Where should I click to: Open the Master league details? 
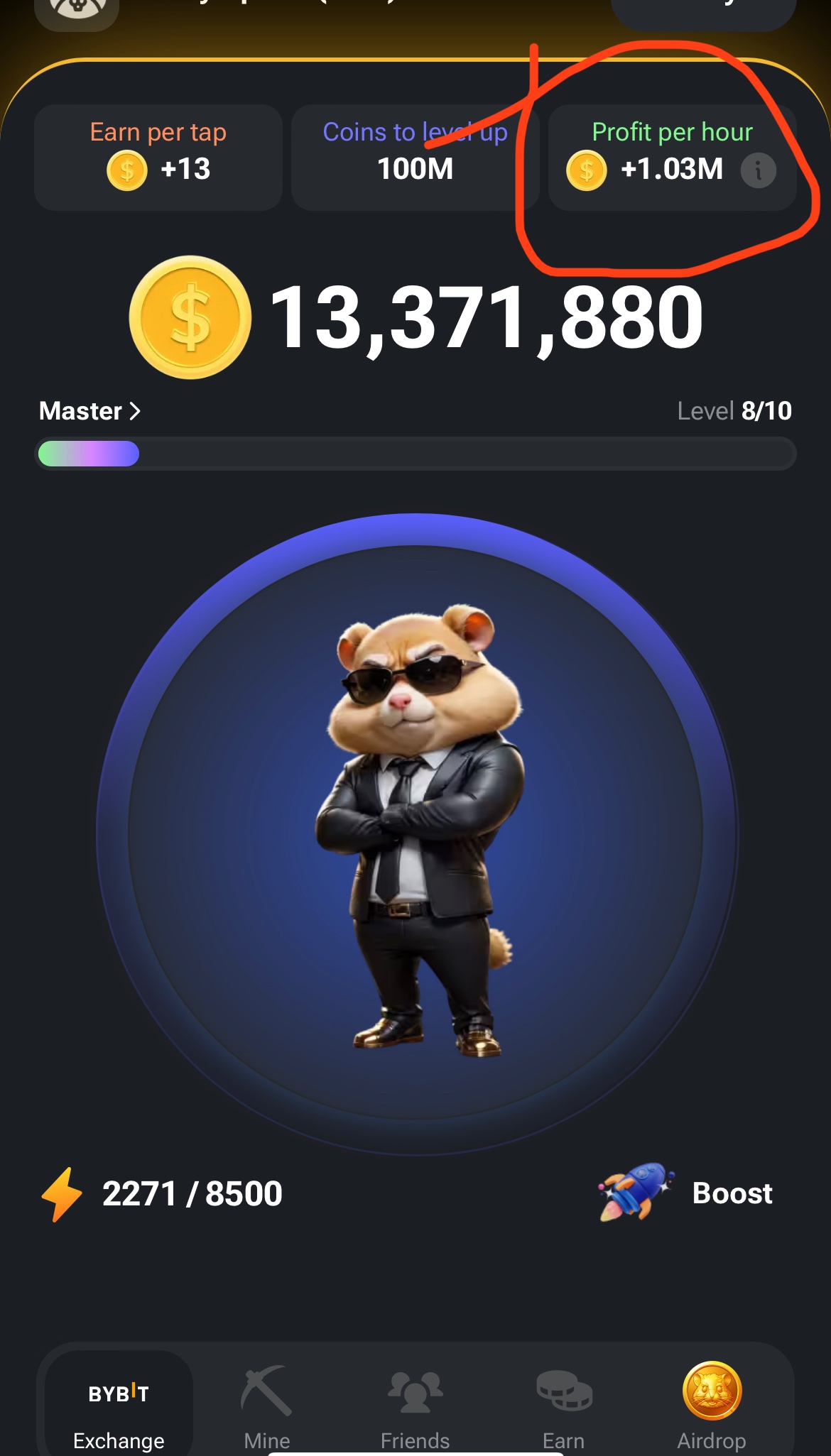[89, 411]
